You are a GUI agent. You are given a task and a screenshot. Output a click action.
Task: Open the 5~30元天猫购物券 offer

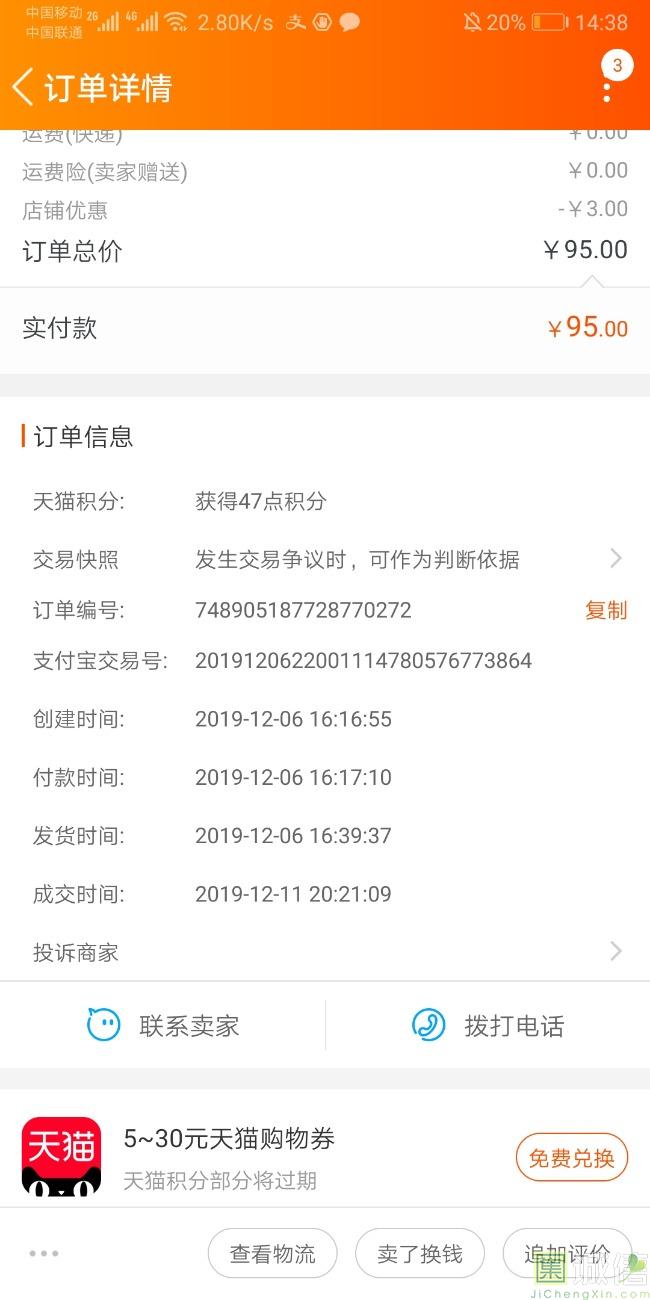pyautogui.click(x=229, y=1138)
